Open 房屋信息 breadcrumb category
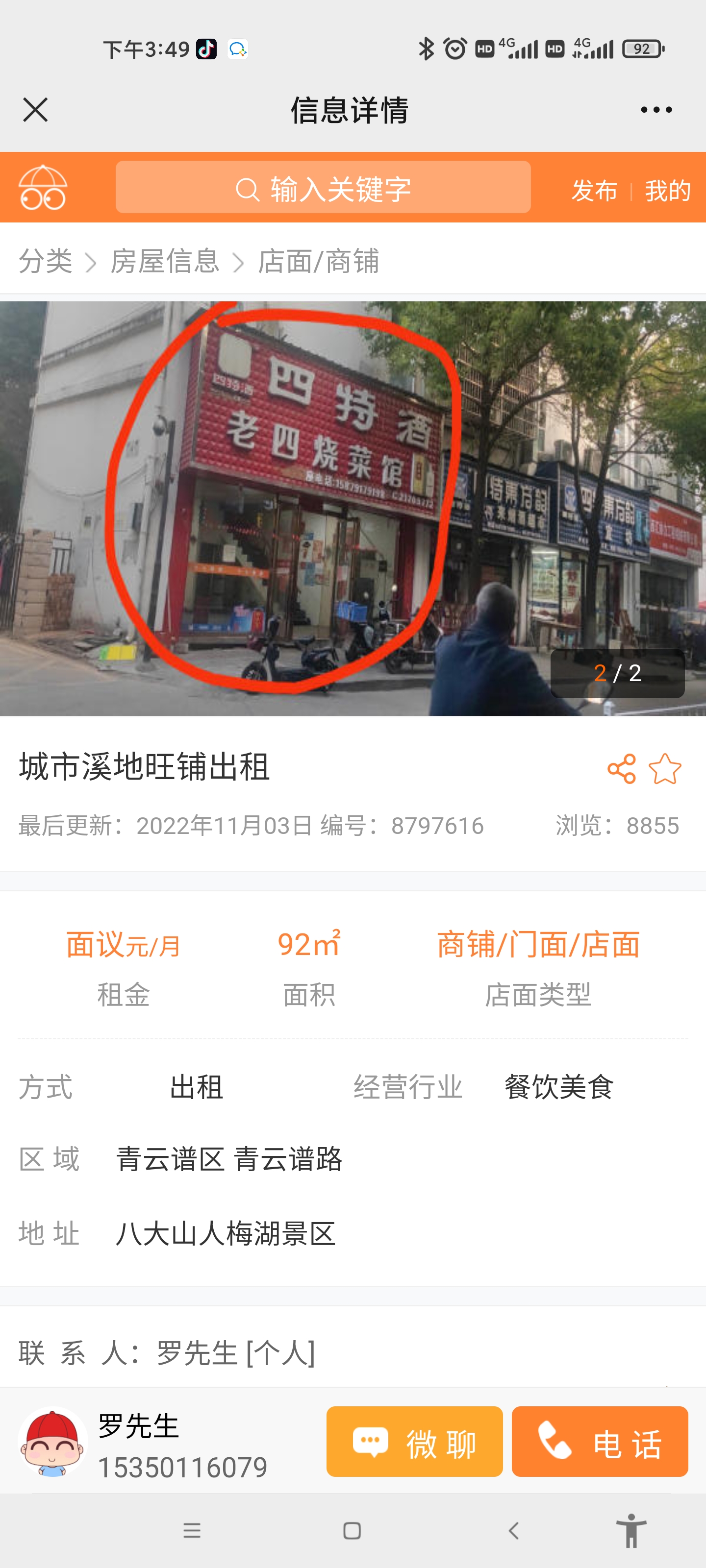This screenshot has width=706, height=1568. click(164, 261)
